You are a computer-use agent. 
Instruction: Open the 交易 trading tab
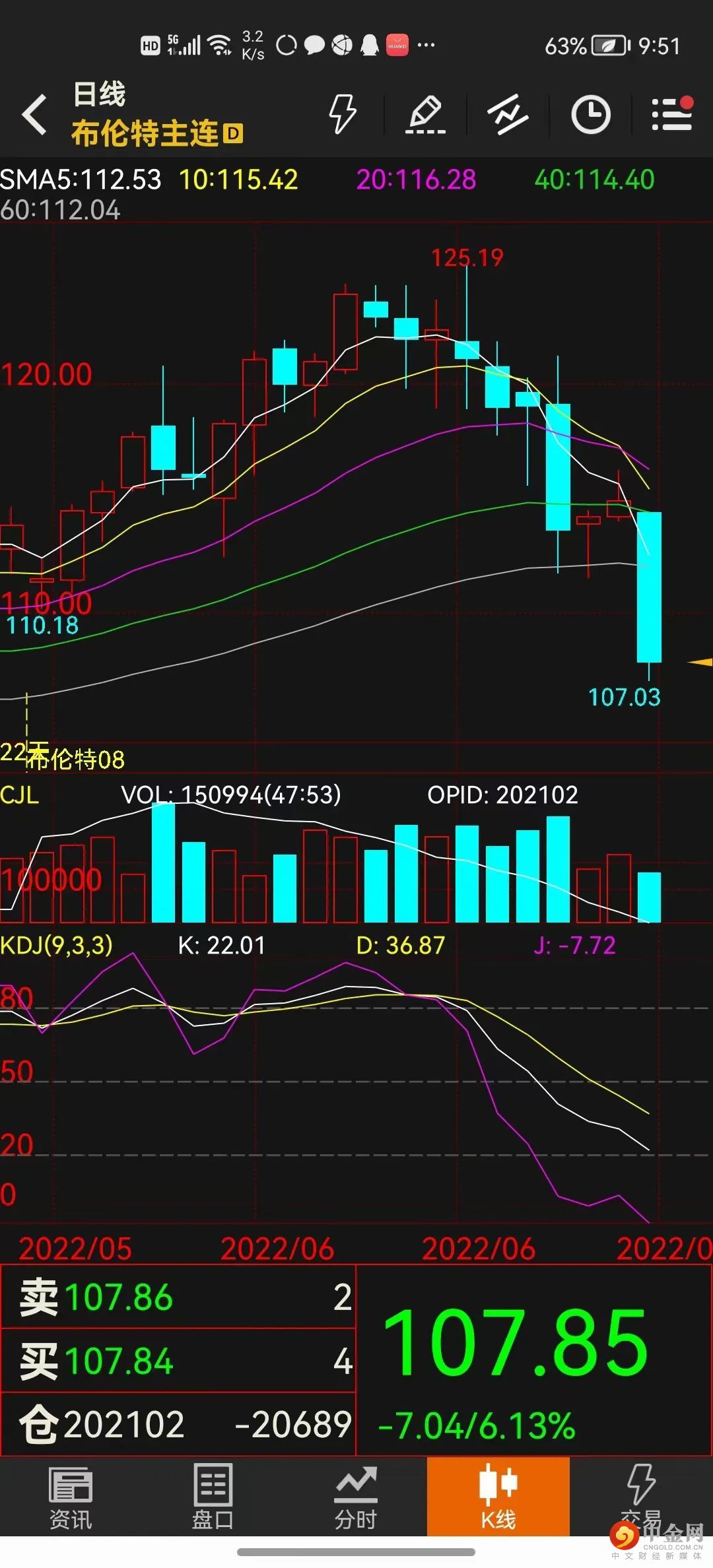tap(640, 1497)
